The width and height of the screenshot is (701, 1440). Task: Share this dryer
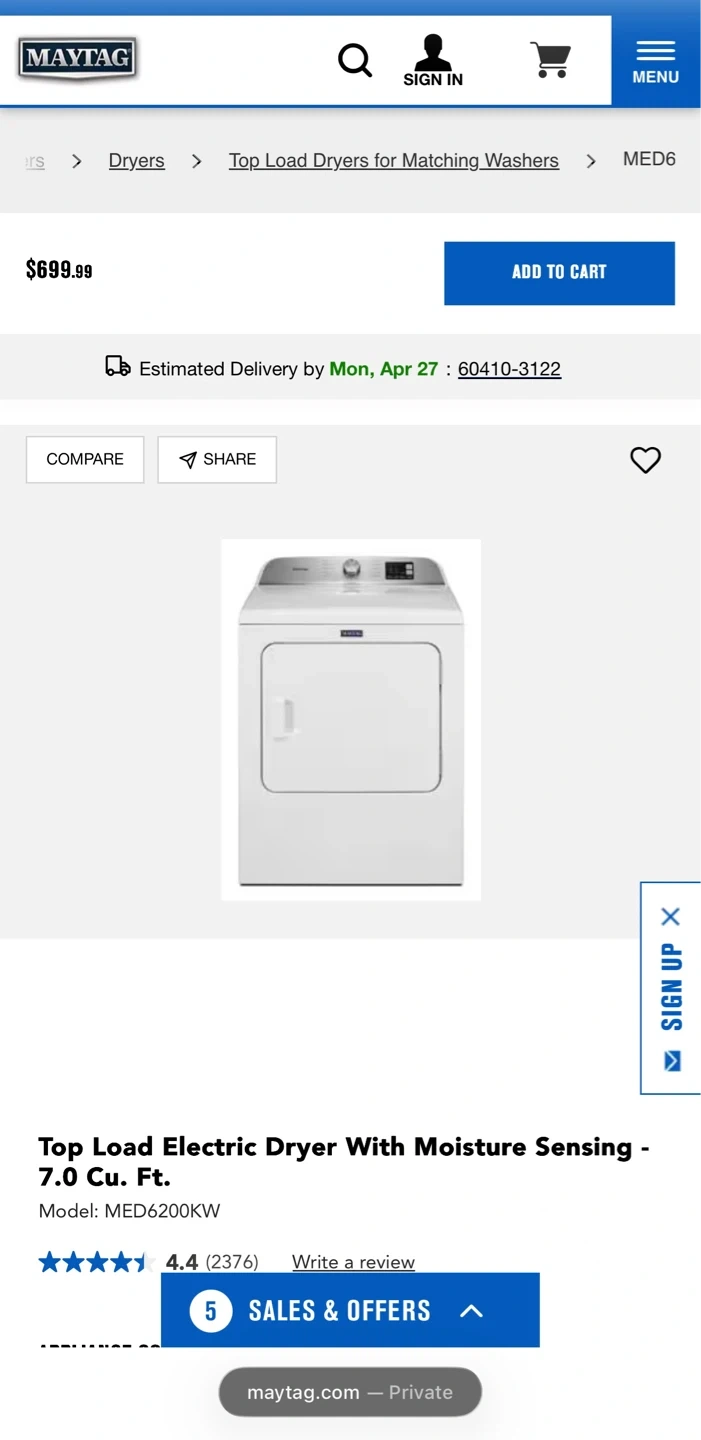tap(217, 459)
